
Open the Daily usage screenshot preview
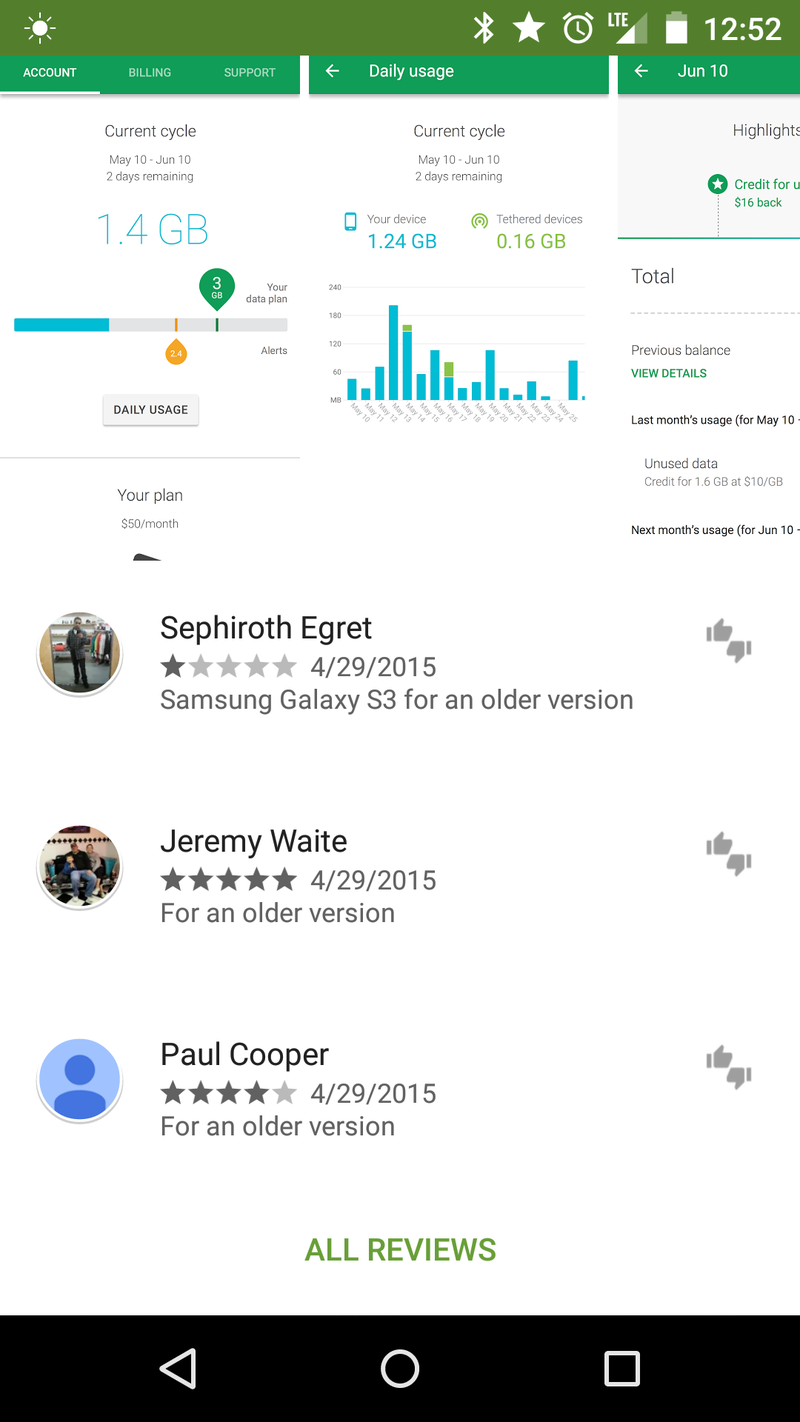[459, 300]
